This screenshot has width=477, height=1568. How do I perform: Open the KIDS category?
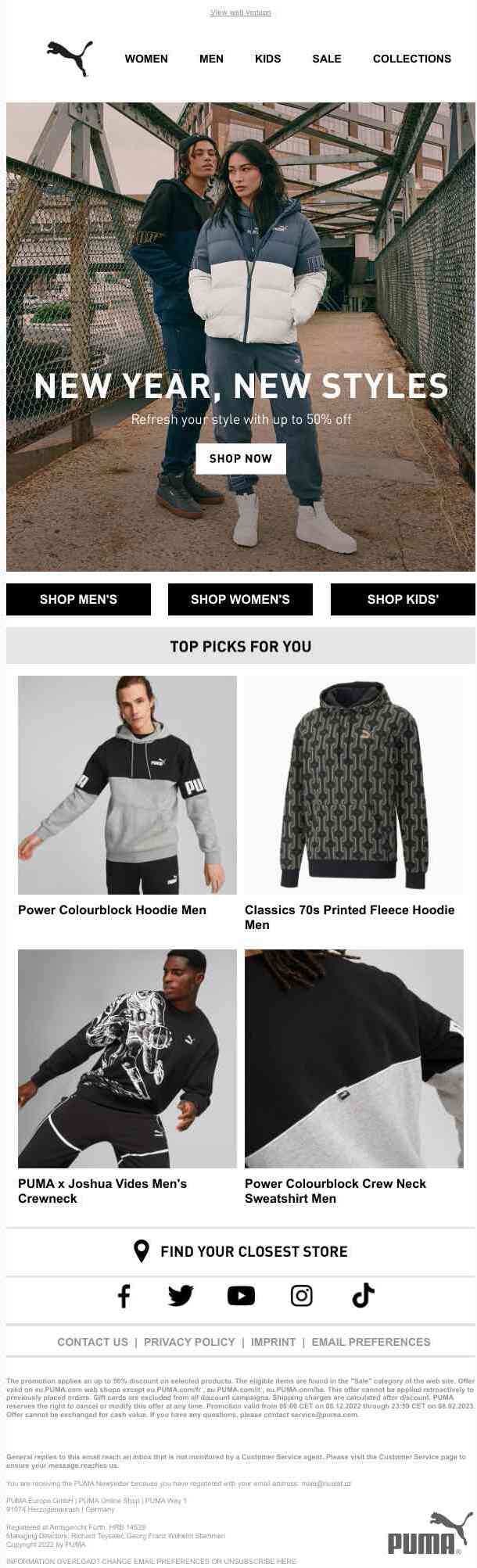pyautogui.click(x=267, y=59)
